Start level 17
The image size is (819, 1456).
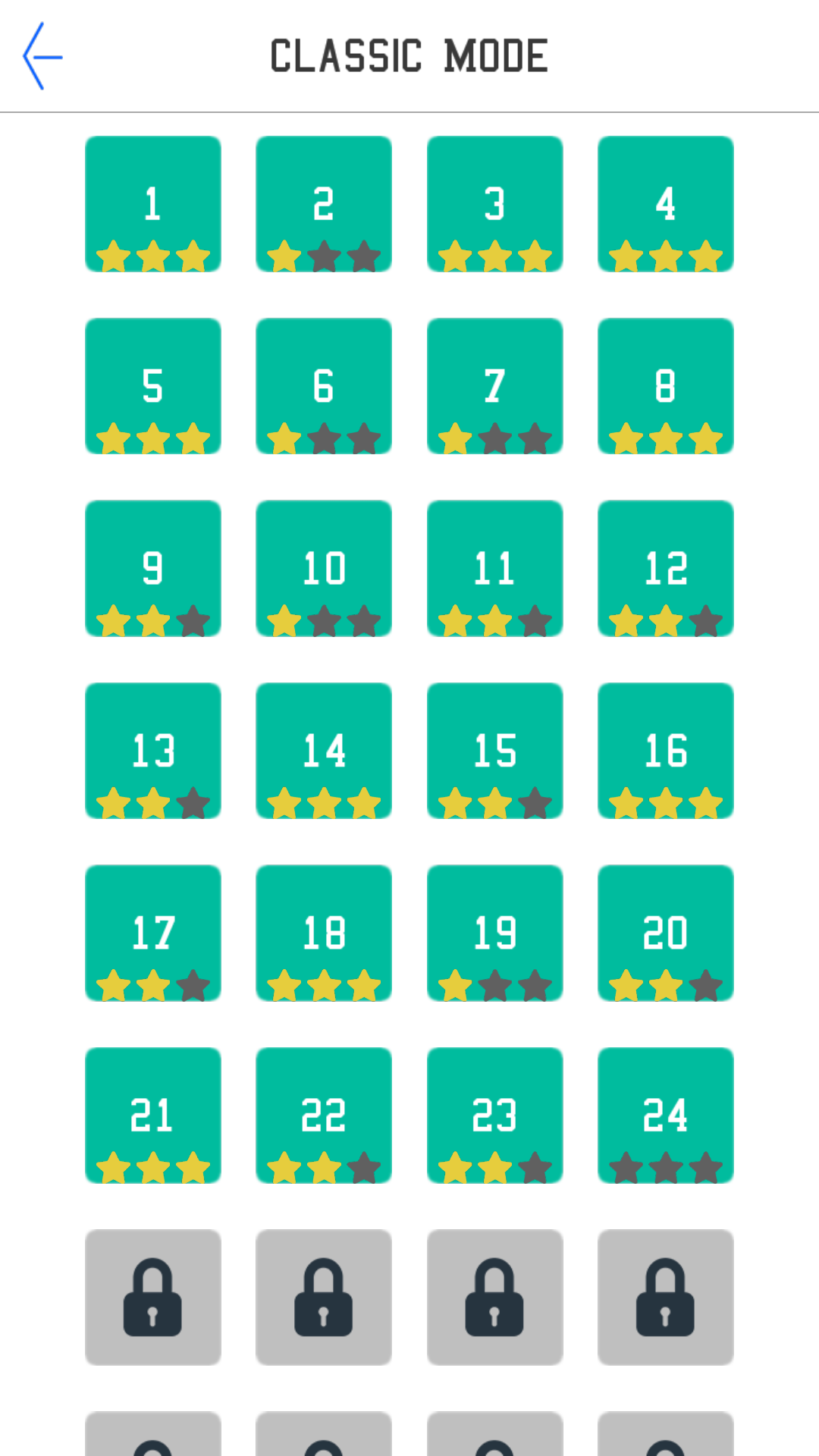(x=153, y=933)
